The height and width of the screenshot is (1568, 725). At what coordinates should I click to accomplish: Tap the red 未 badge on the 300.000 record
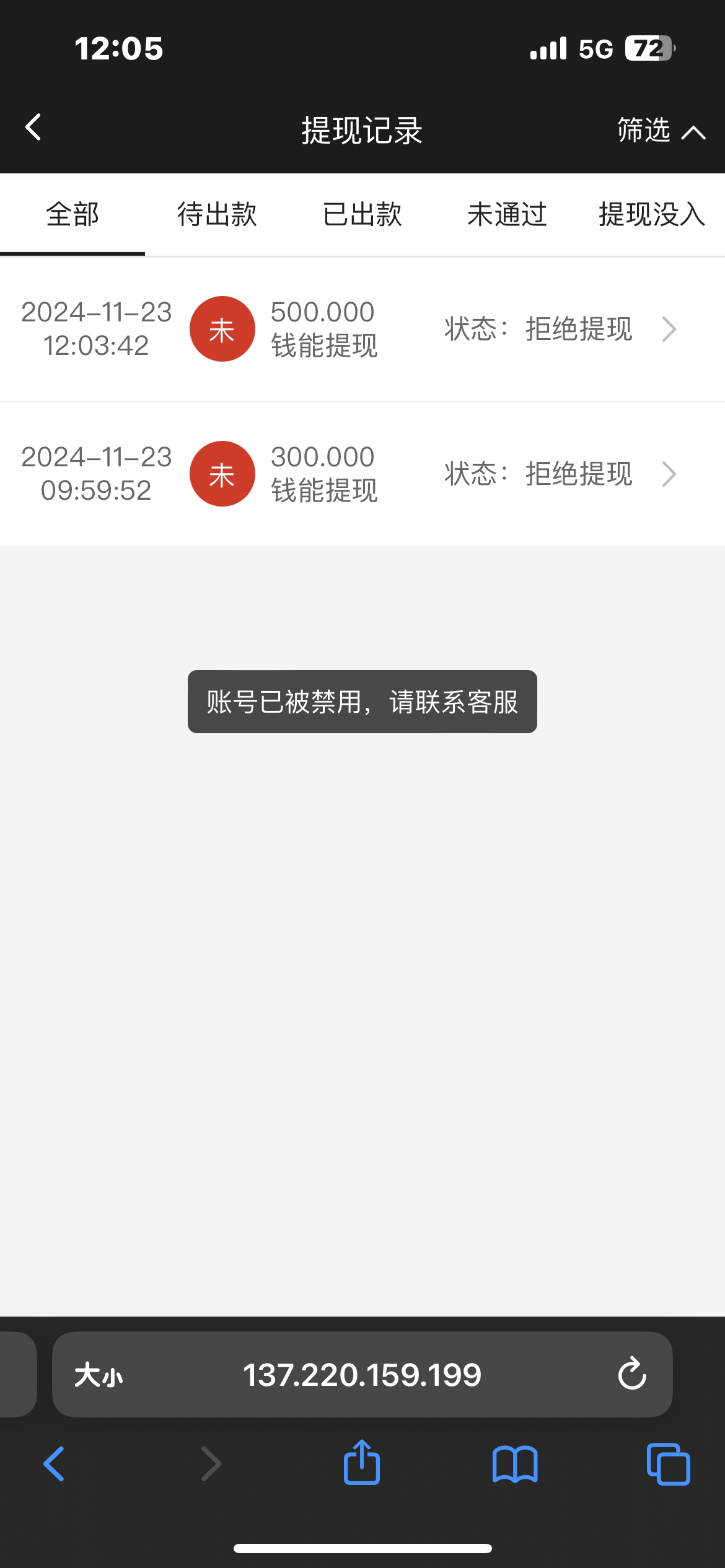(x=222, y=474)
